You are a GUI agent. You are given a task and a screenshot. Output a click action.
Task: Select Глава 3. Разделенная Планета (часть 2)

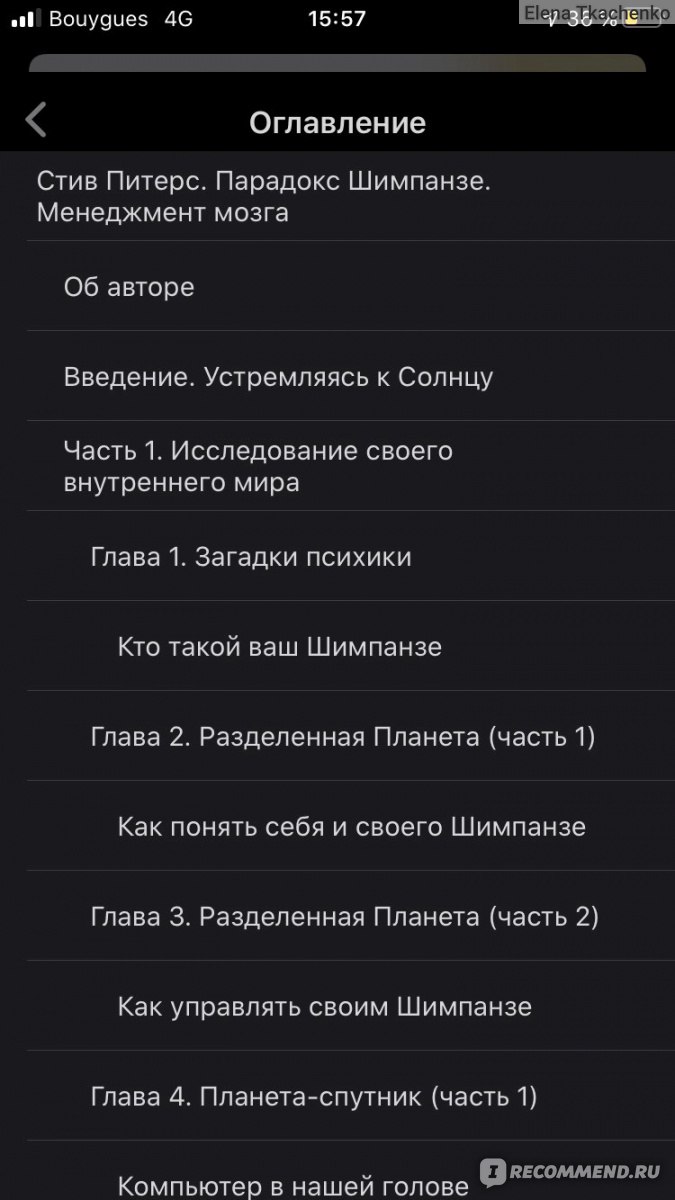tap(337, 916)
